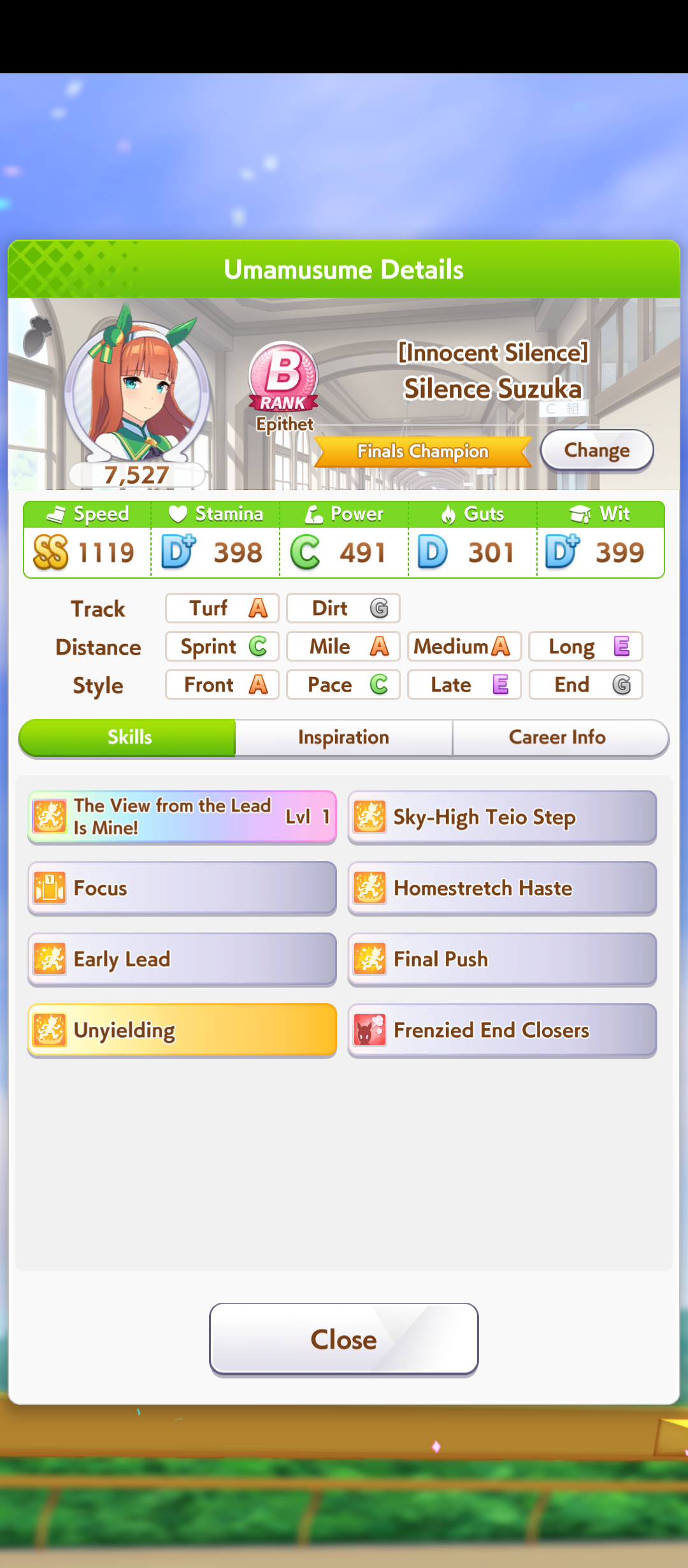Show Frenzied End Closers skill details
The image size is (688, 1568).
pos(502,1031)
